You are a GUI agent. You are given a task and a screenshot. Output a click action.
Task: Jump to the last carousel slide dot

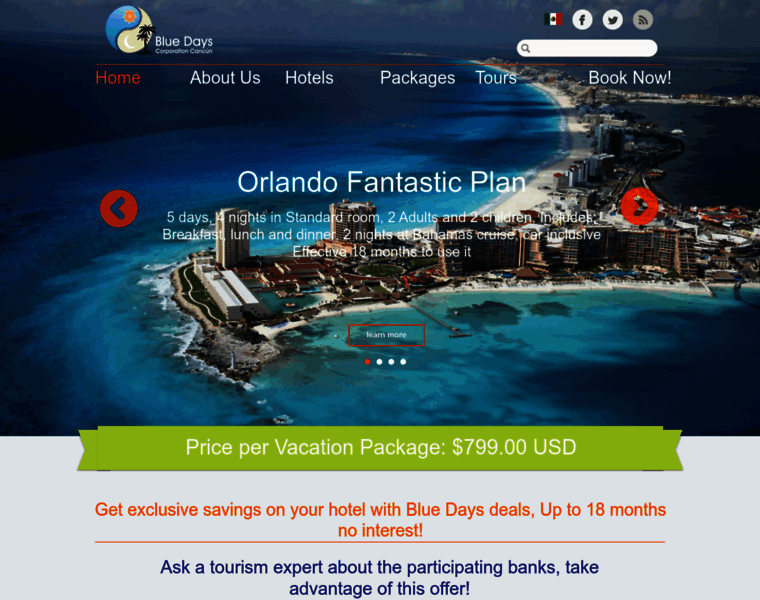click(403, 361)
